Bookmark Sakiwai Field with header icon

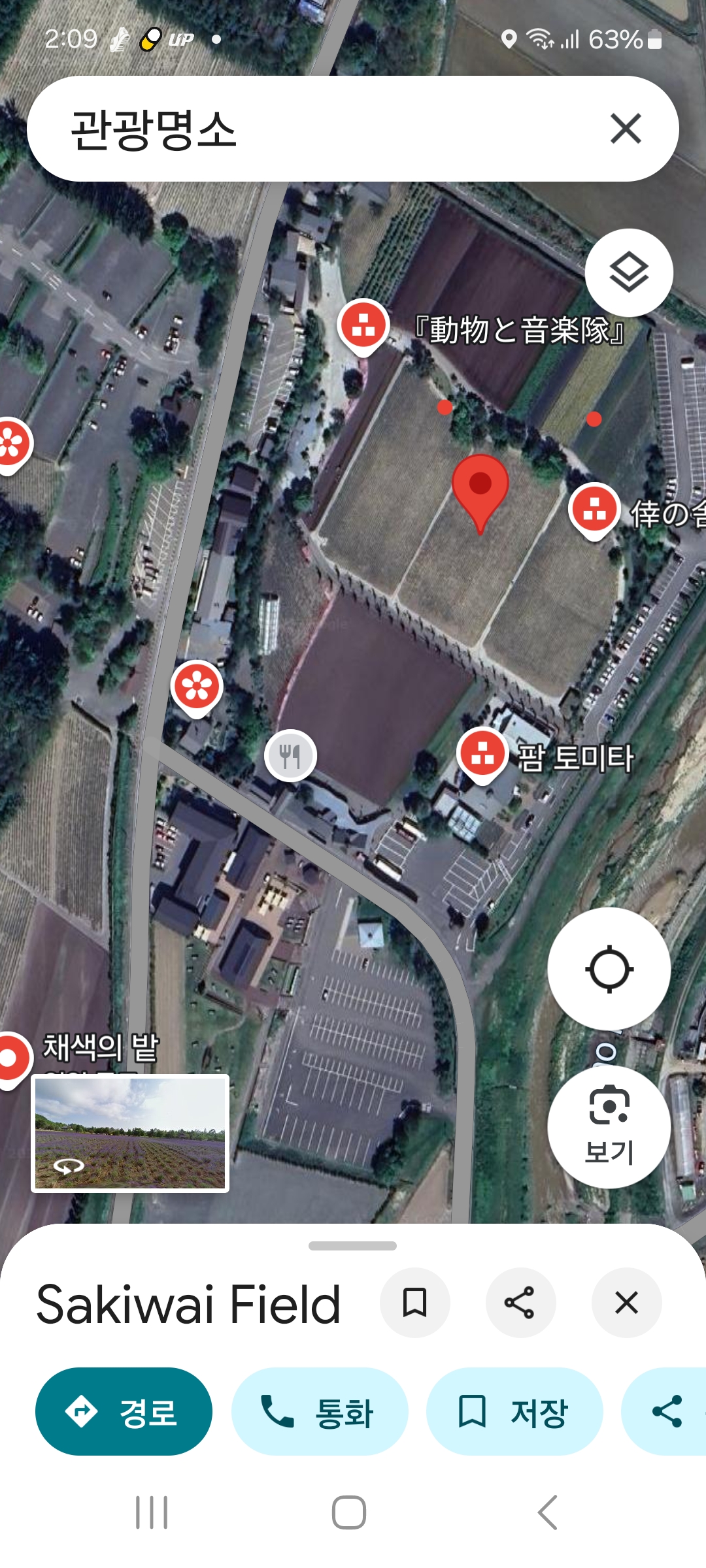414,1303
